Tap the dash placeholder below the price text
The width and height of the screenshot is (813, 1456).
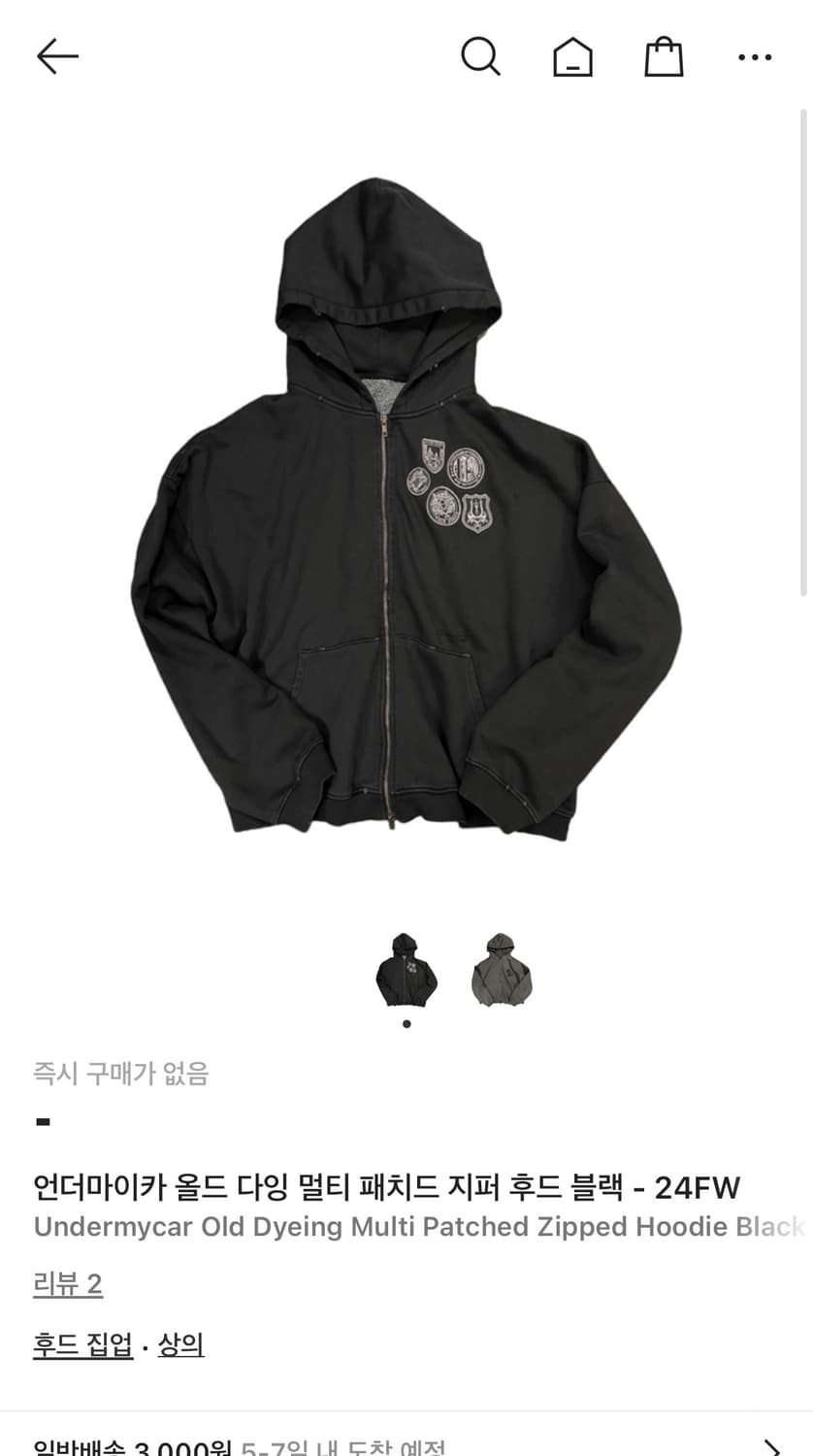[40, 1120]
